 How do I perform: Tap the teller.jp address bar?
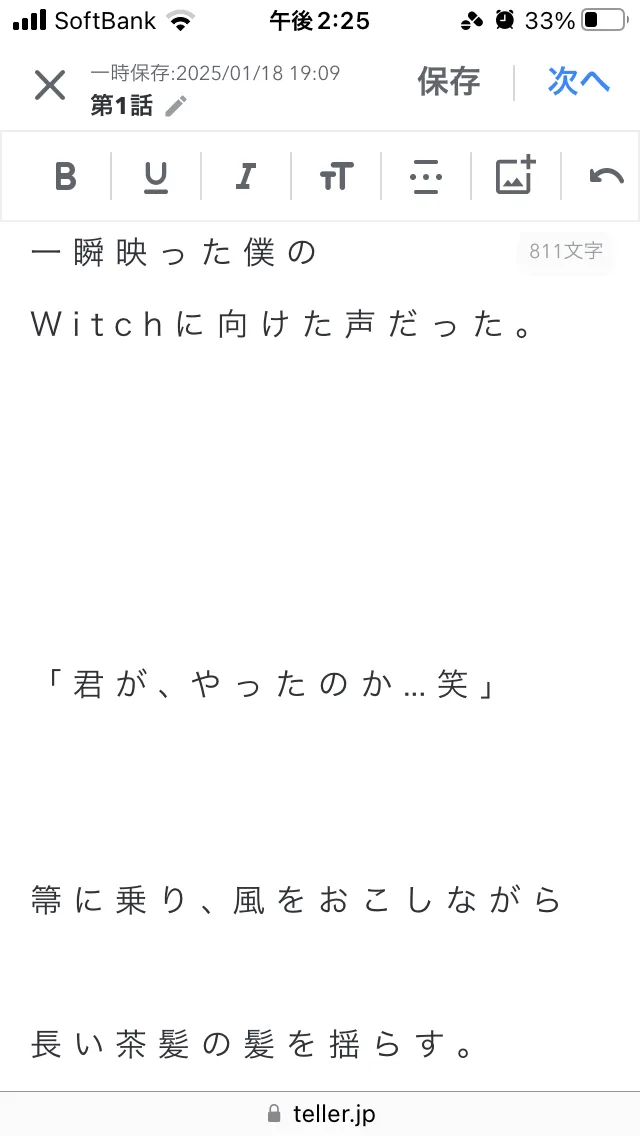[x=320, y=1114]
